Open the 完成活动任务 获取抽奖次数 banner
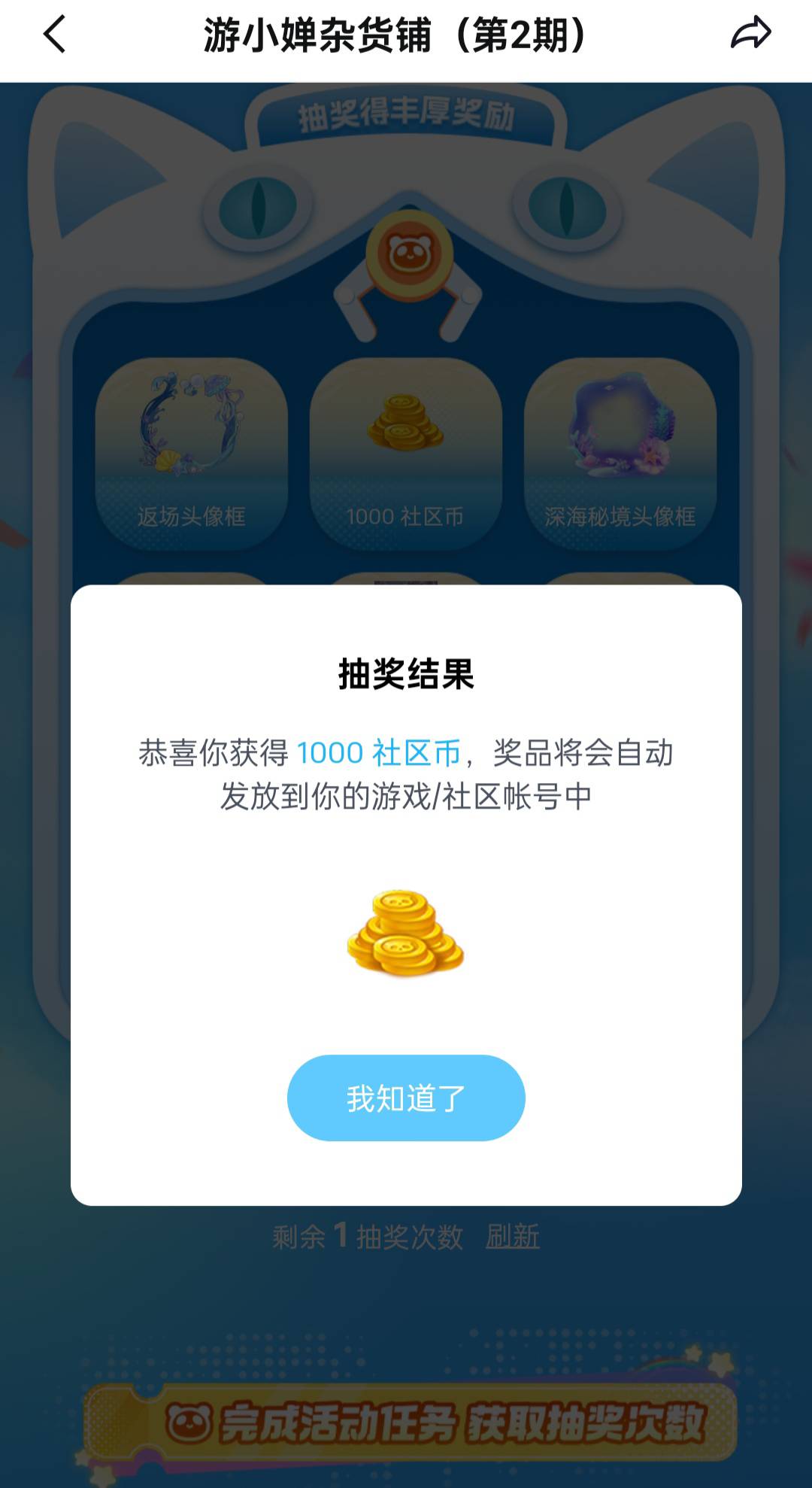Screen dimensions: 812x1488 pos(410,1422)
